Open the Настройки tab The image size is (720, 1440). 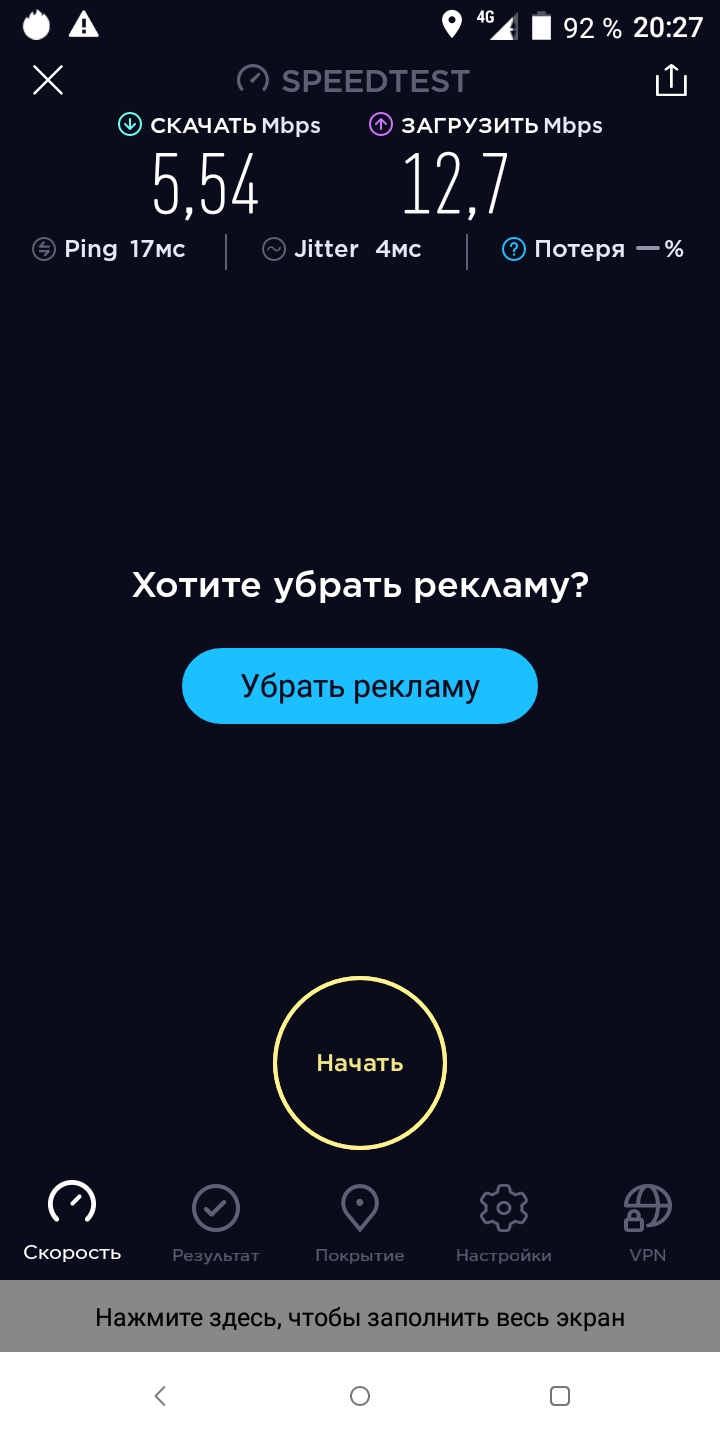[x=504, y=1221]
